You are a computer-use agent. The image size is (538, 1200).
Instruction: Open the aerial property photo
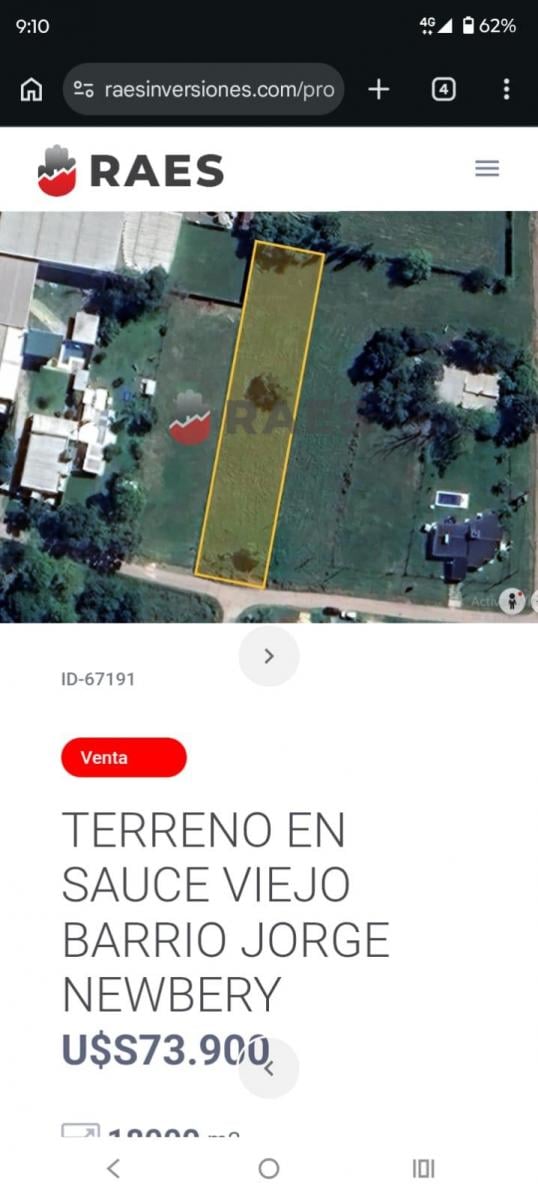[269, 417]
